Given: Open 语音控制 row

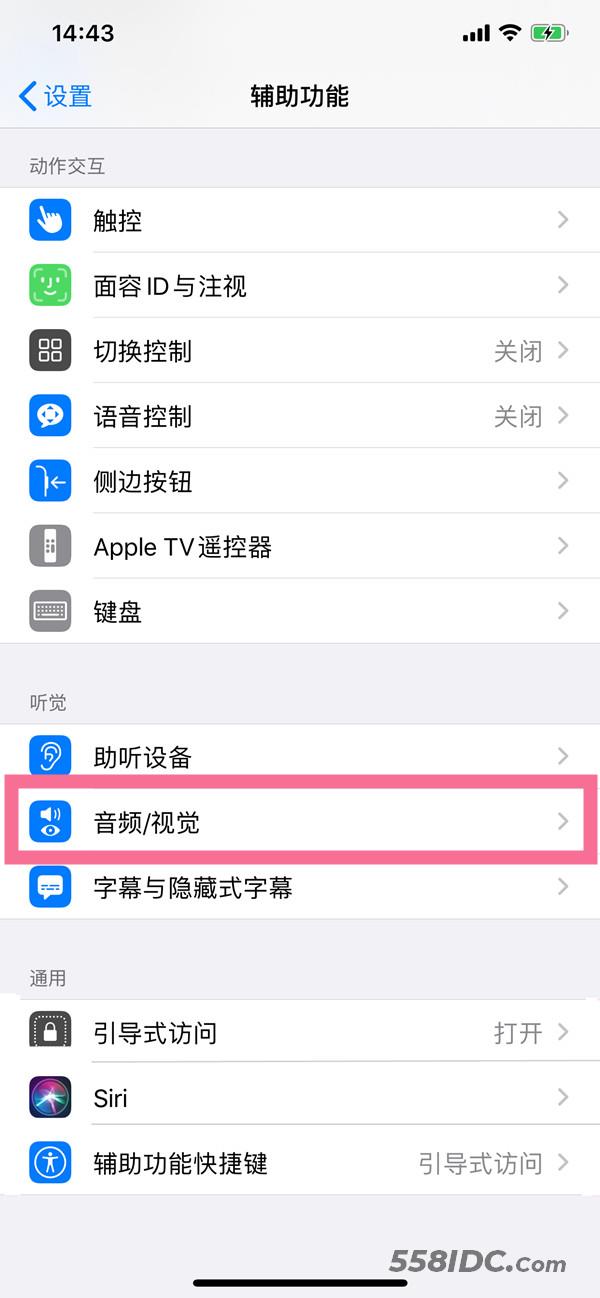Looking at the screenshot, I should pyautogui.click(x=300, y=416).
